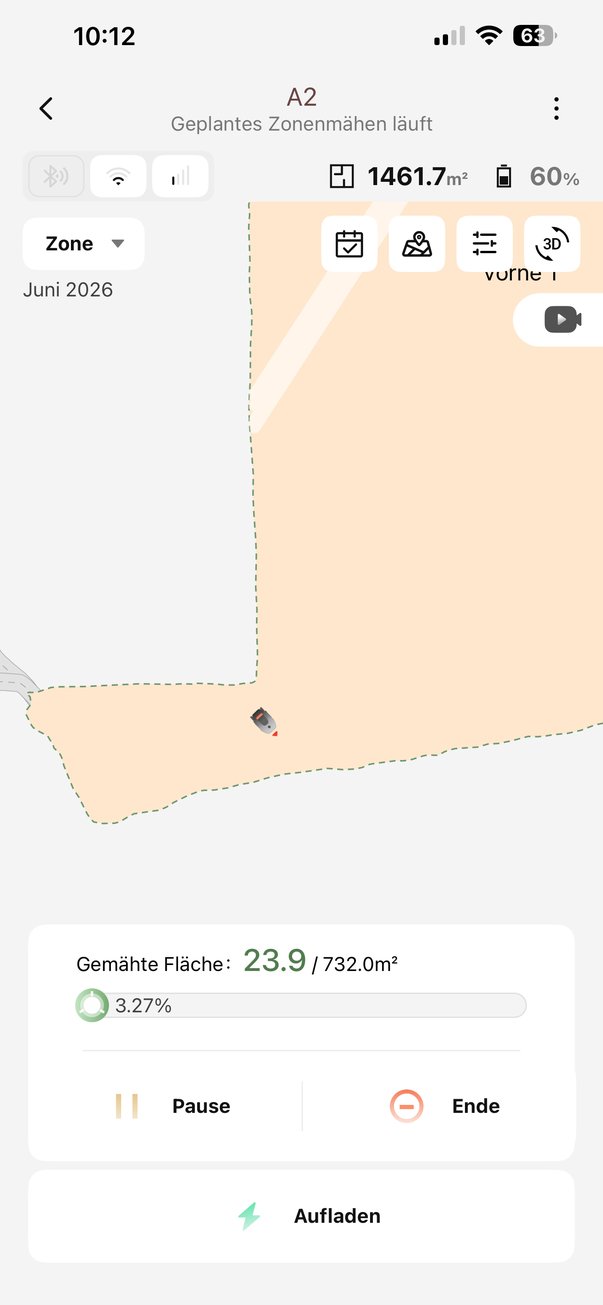
Task: Go back with the arrow icon
Action: pos(46,109)
